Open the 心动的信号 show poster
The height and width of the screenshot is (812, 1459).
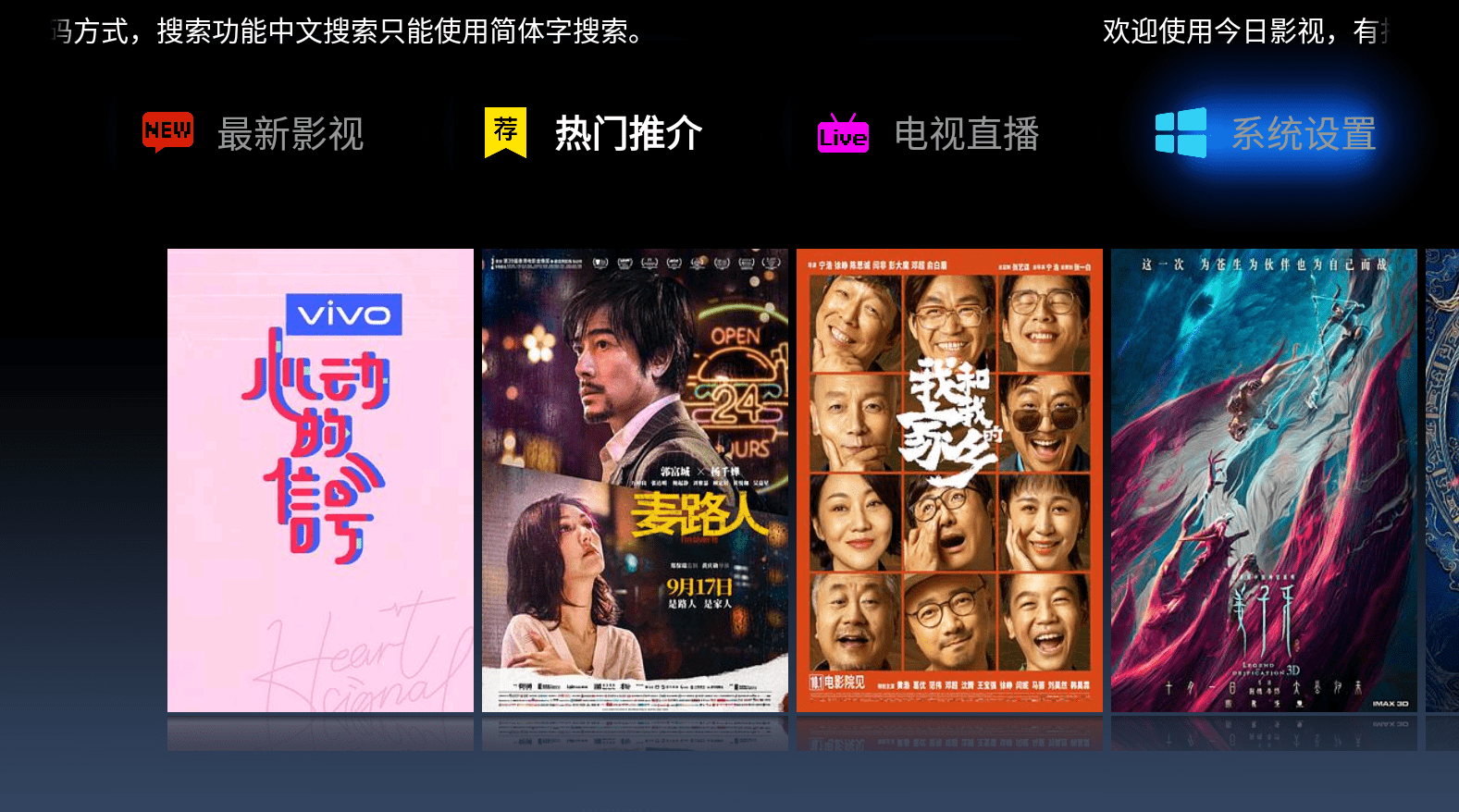(x=320, y=480)
